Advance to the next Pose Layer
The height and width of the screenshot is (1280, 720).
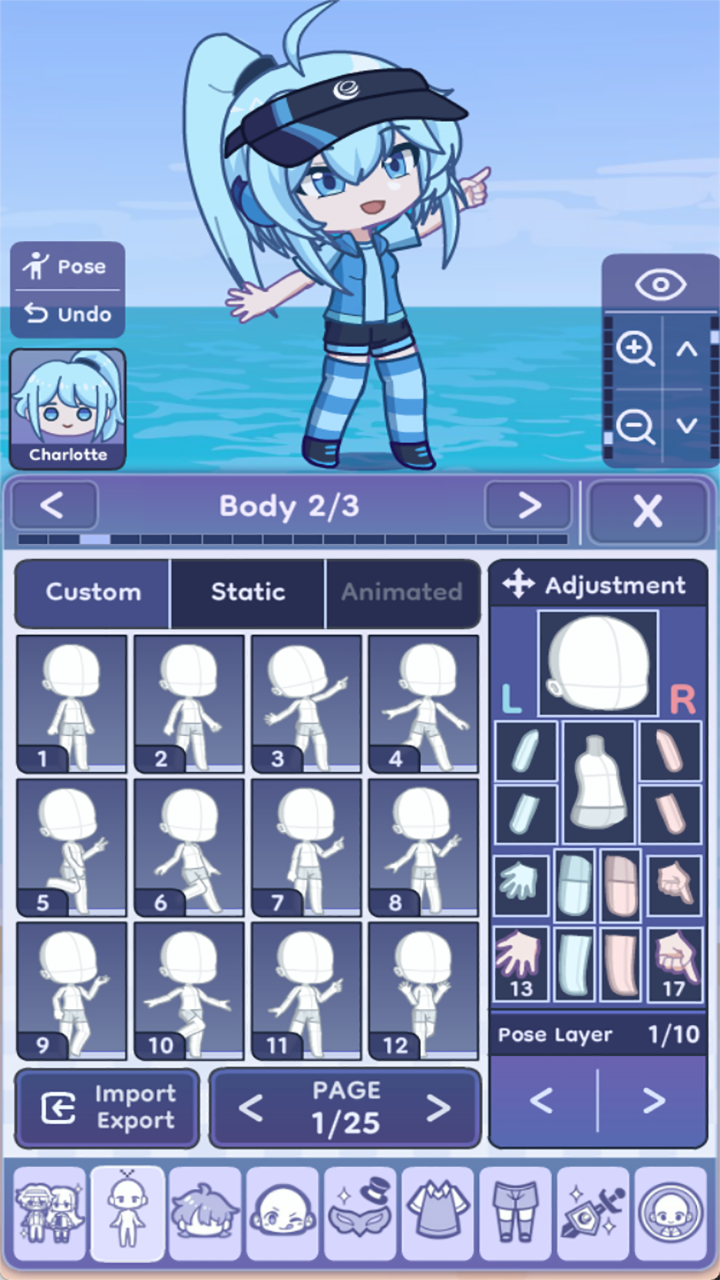pos(654,1101)
